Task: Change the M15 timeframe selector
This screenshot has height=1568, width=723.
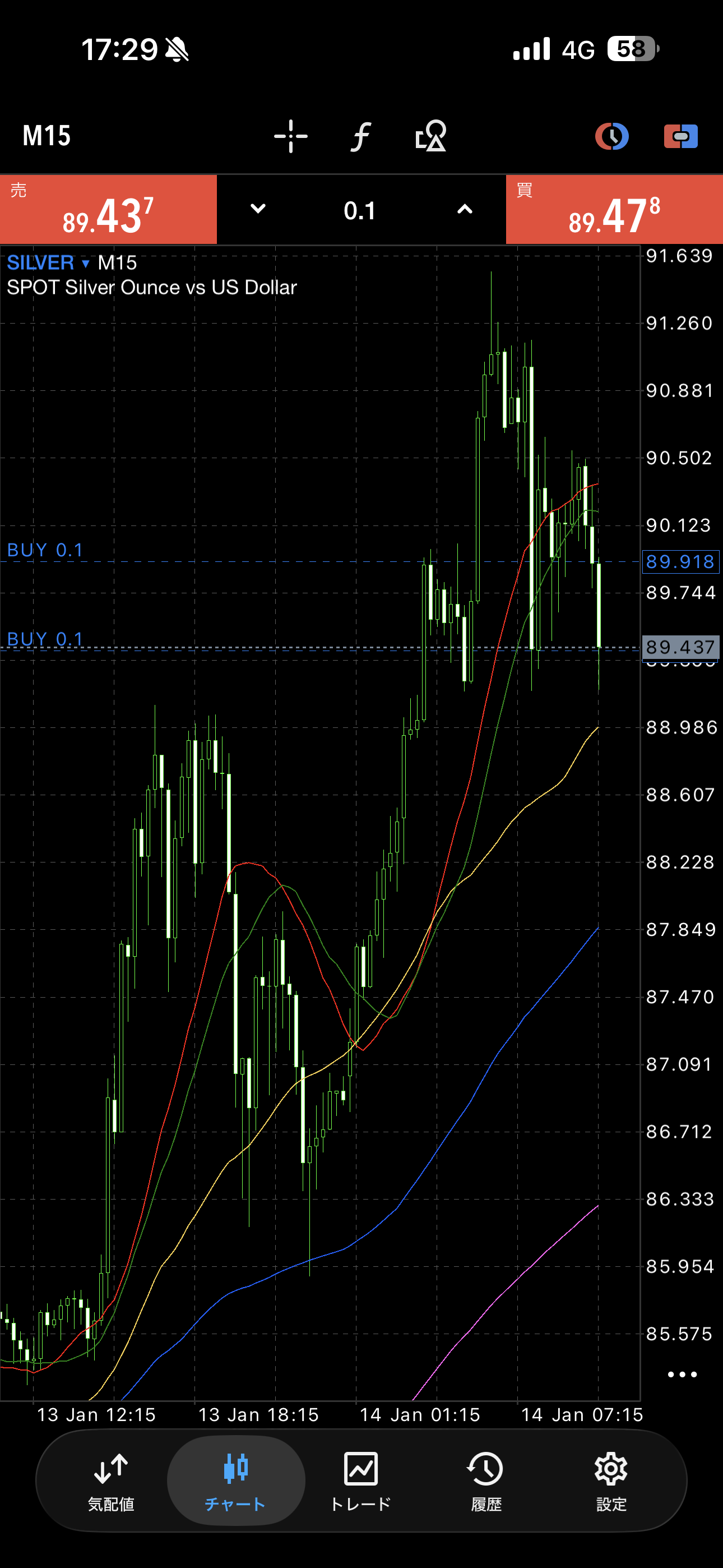Action: tap(47, 136)
